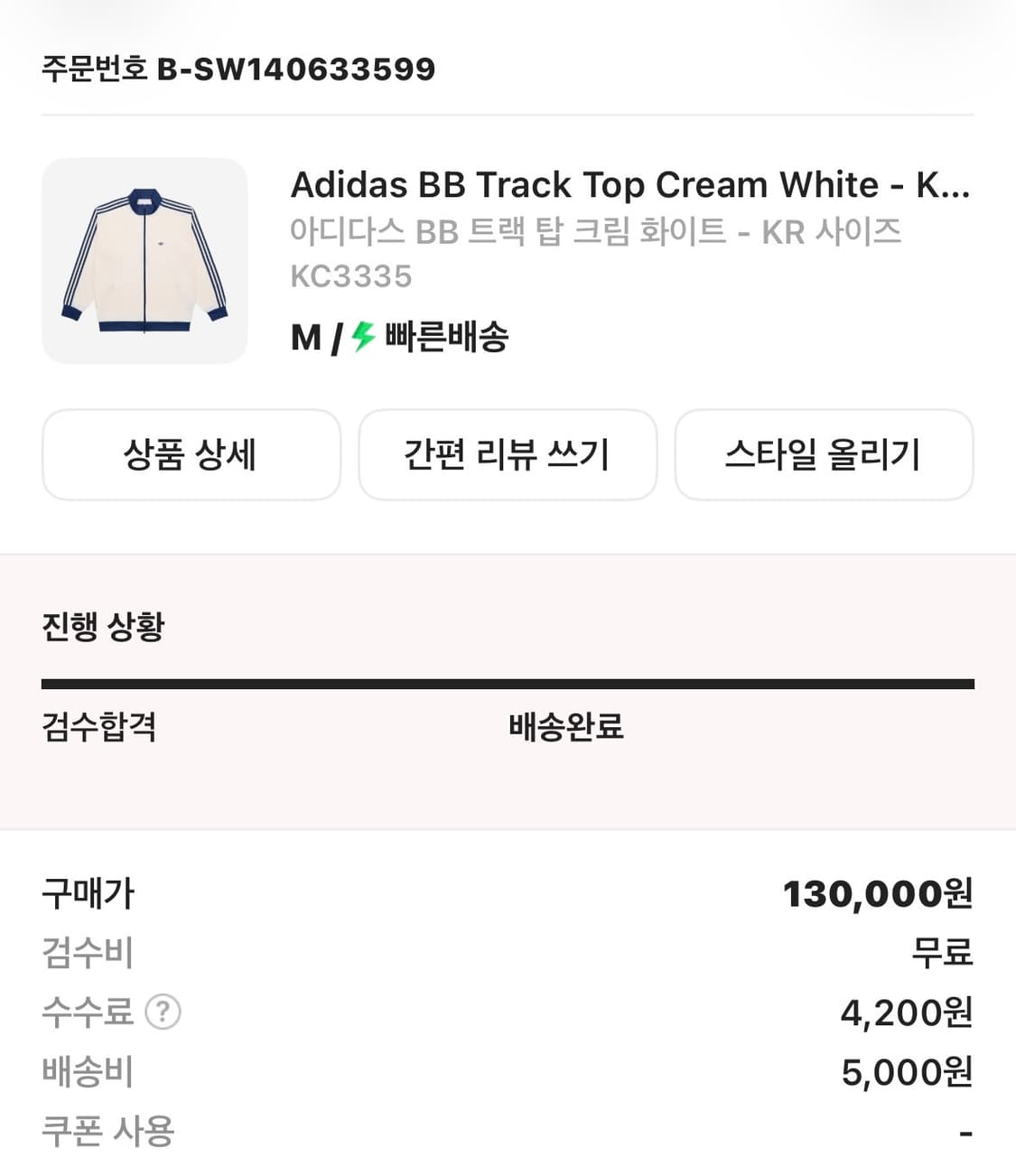1016x1176 pixels.
Task: Click the 구매가 purchase price row
Action: pyautogui.click(x=89, y=893)
